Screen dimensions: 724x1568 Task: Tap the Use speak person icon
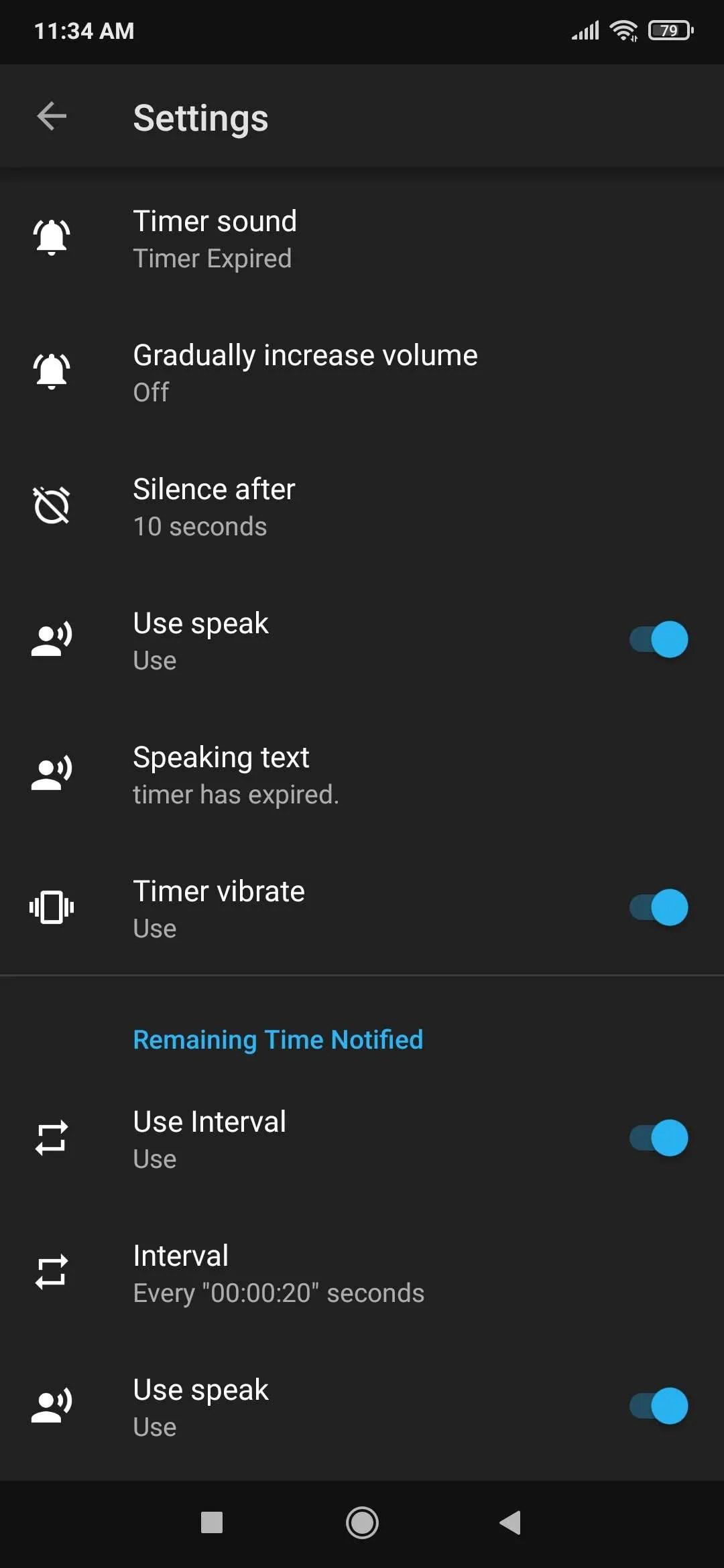pos(52,638)
